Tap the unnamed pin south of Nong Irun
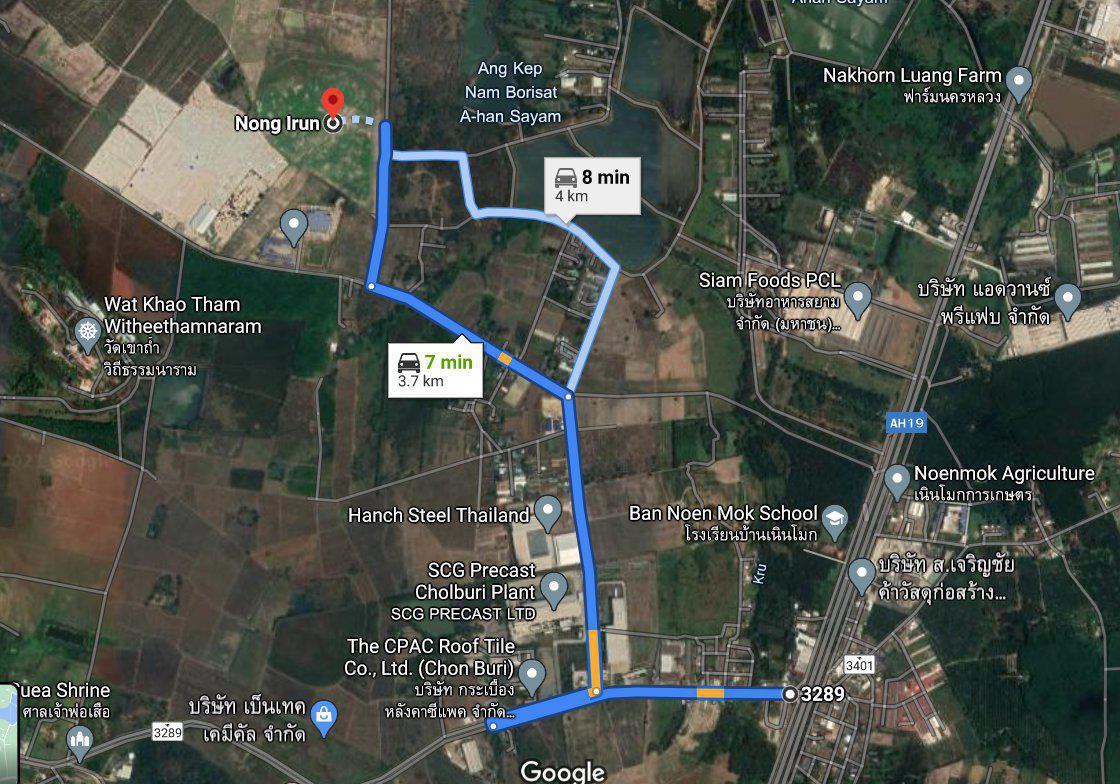 (x=293, y=226)
